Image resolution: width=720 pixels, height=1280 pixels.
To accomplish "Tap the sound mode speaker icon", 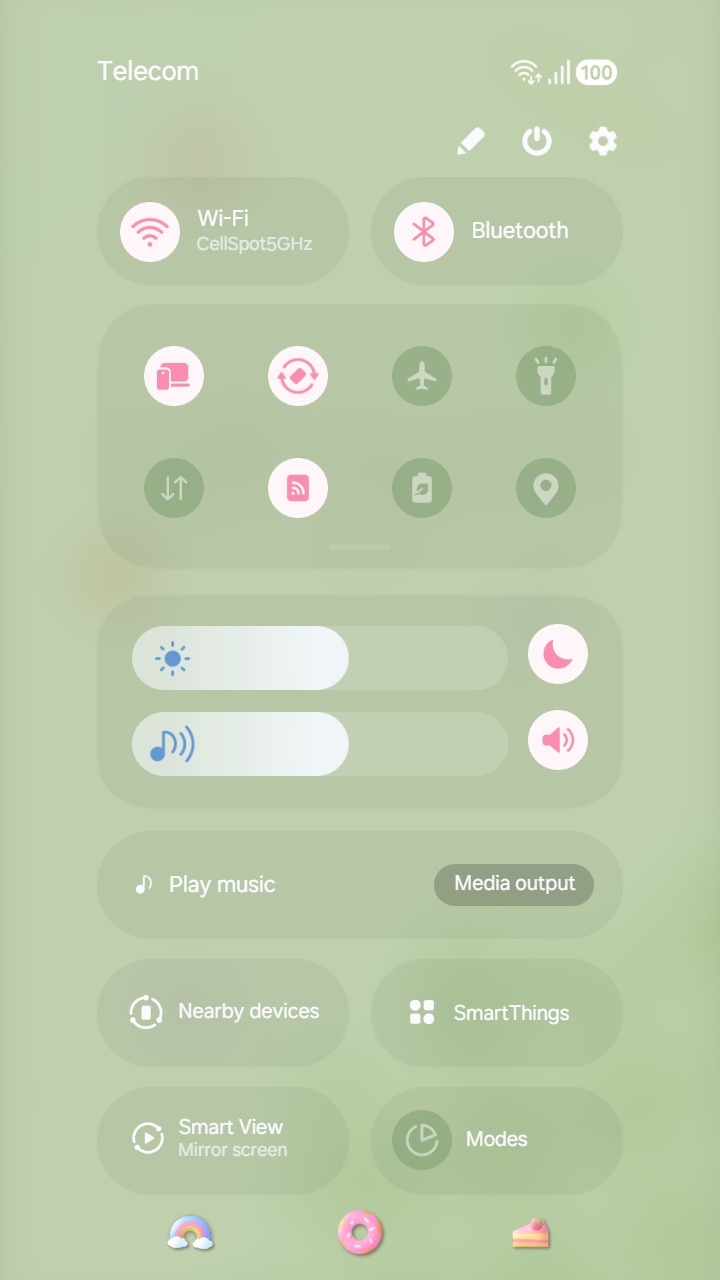I will click(x=558, y=741).
